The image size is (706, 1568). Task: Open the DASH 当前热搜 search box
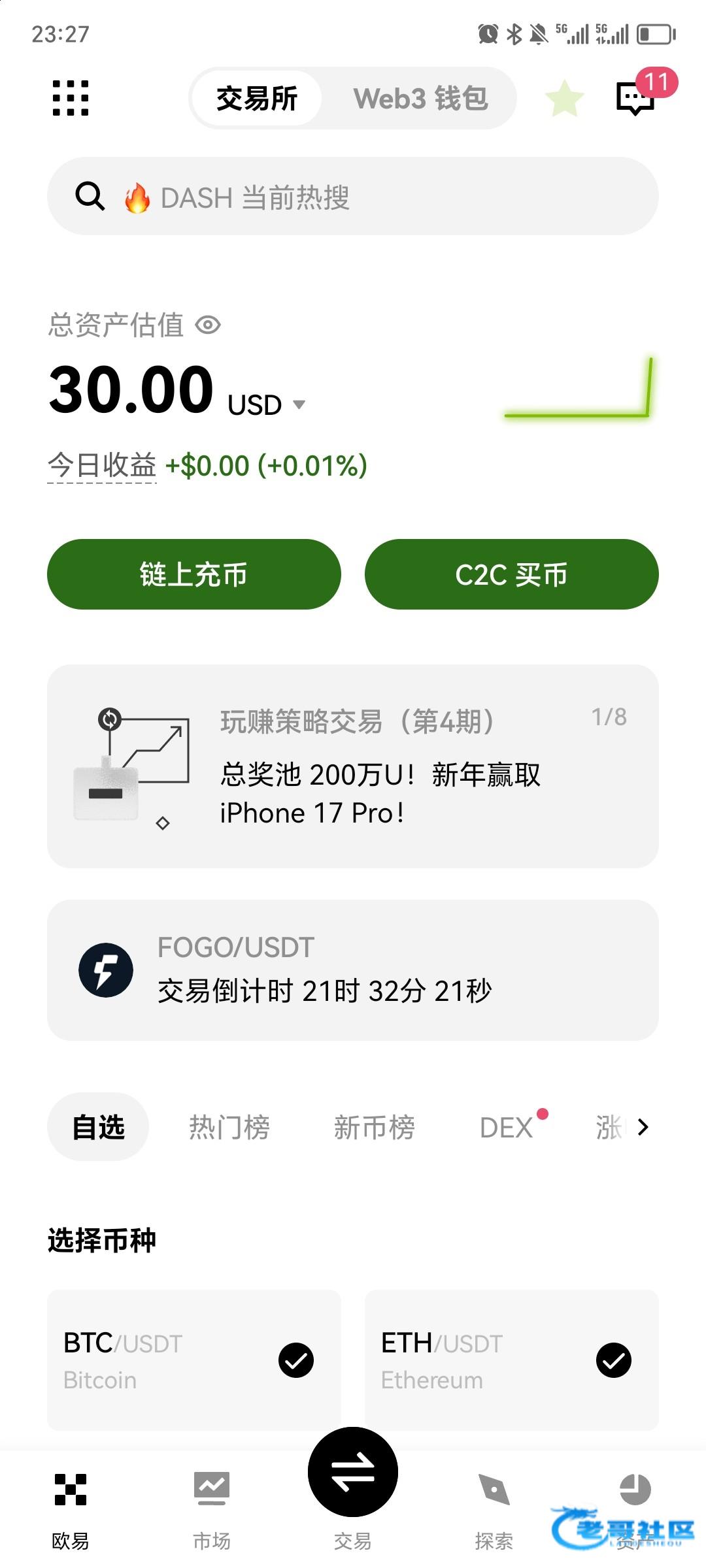click(x=353, y=196)
